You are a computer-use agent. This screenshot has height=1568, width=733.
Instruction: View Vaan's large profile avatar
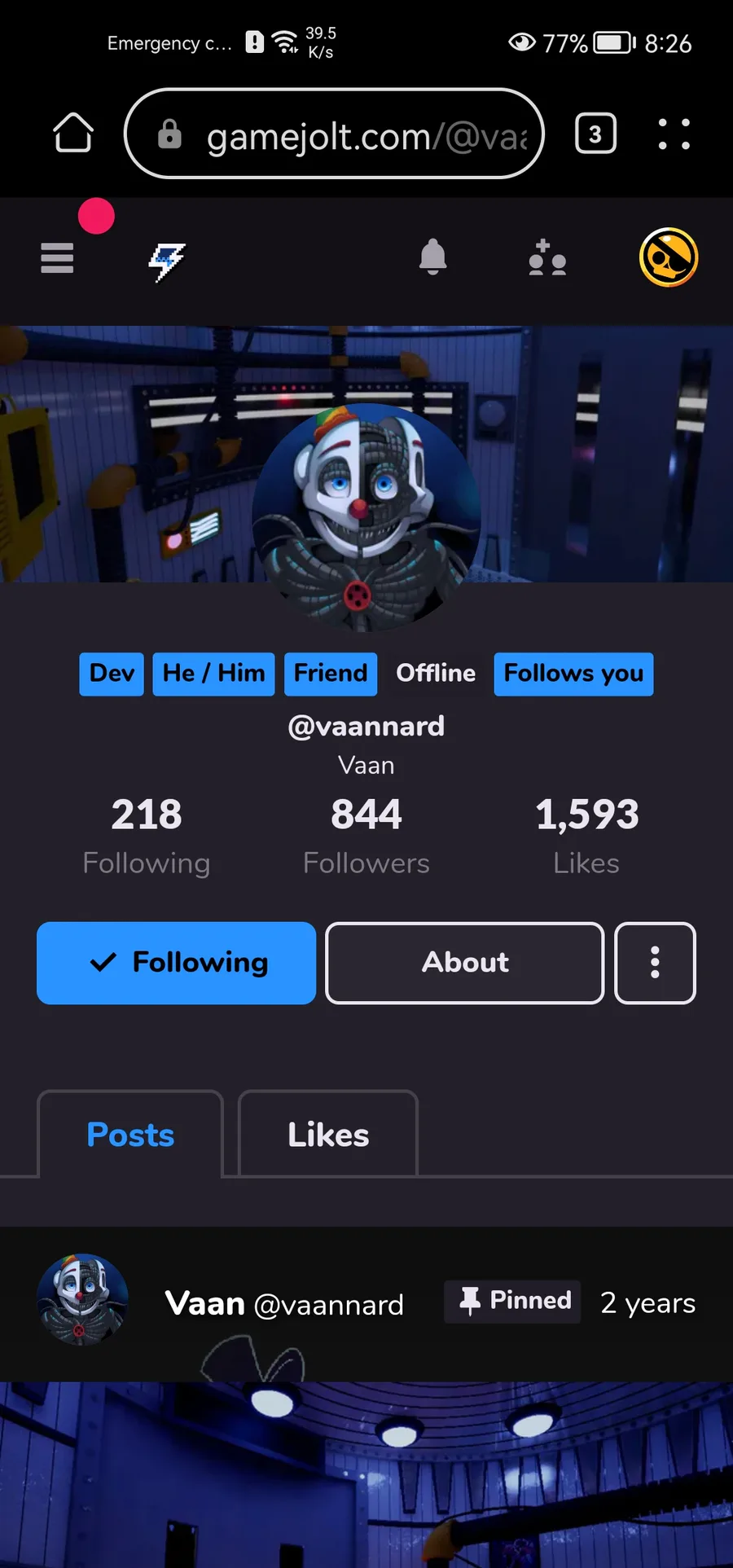point(366,517)
